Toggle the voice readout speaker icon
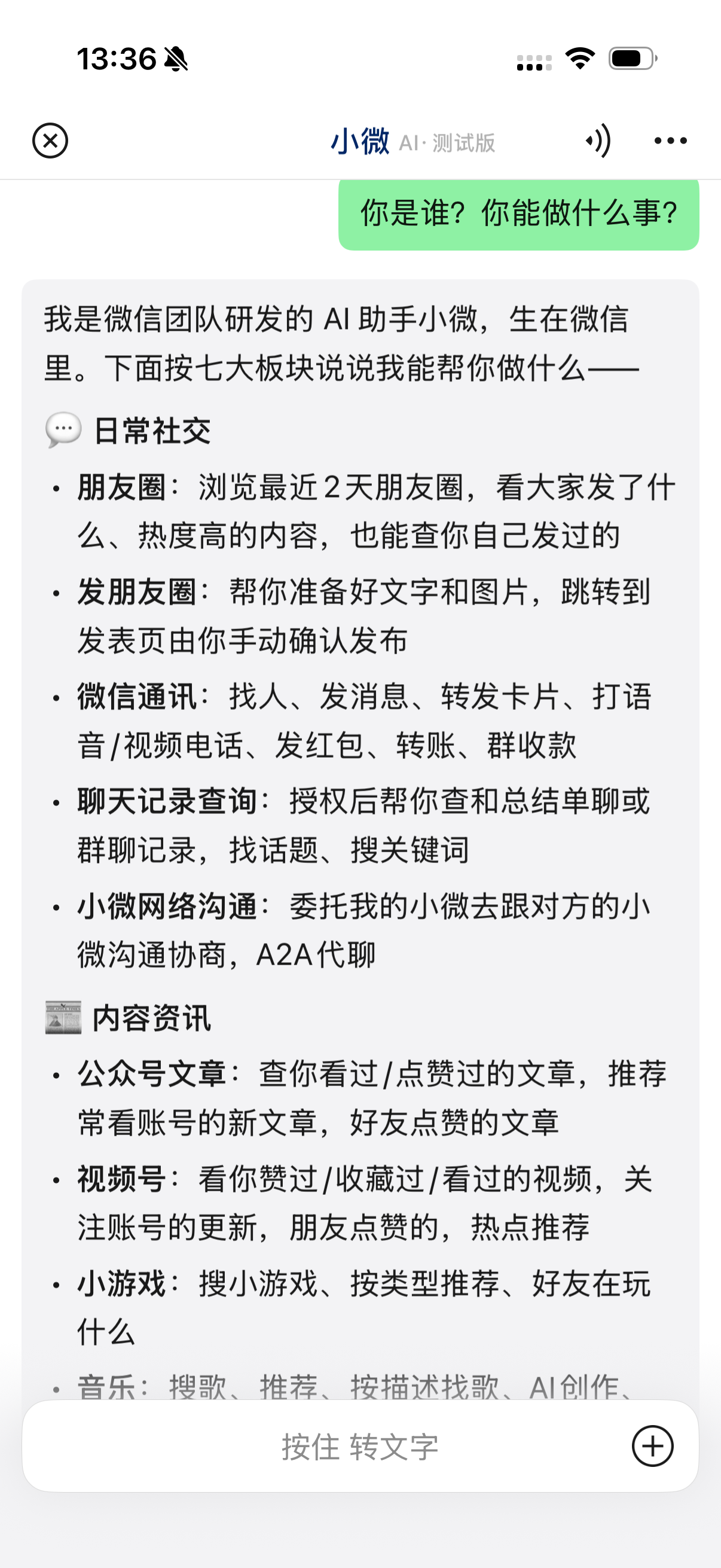721x1568 pixels. click(x=598, y=141)
